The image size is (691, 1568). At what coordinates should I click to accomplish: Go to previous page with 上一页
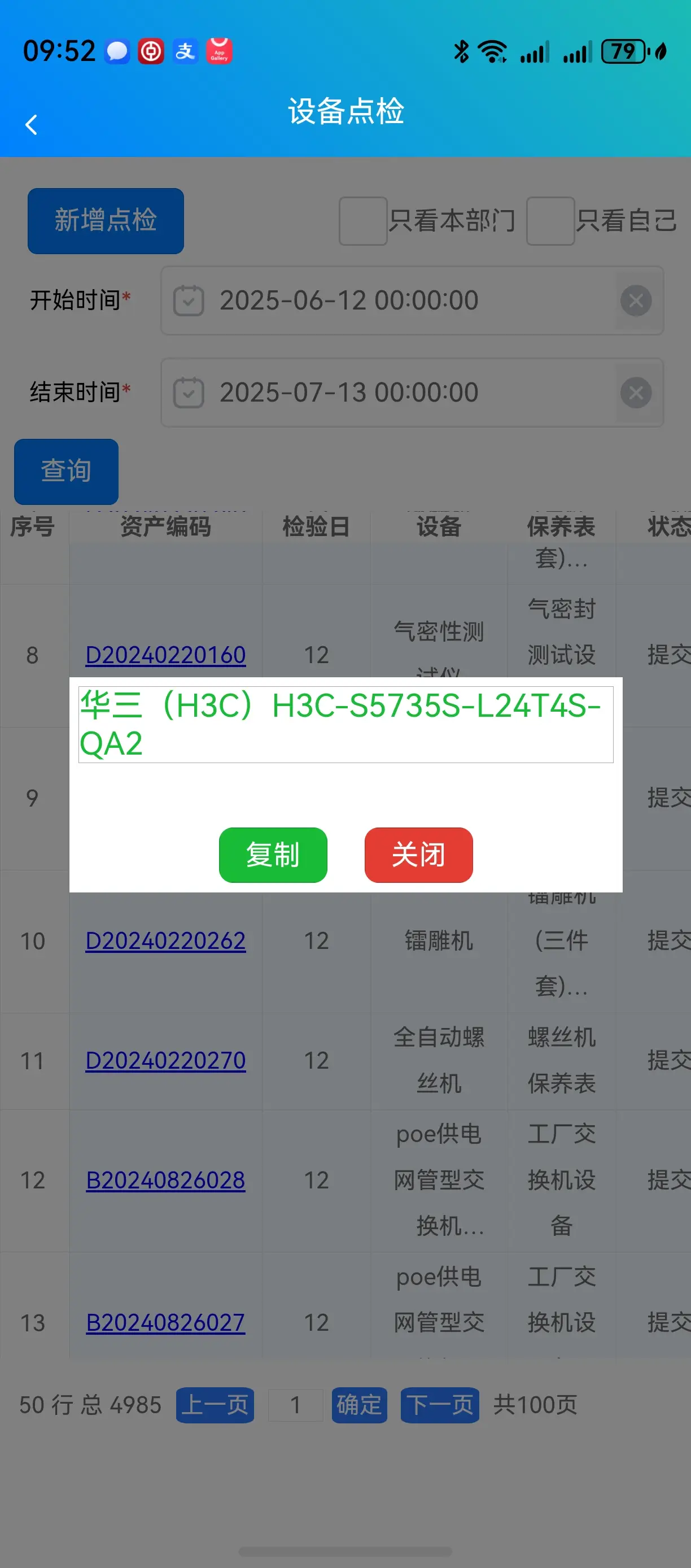(x=215, y=1405)
